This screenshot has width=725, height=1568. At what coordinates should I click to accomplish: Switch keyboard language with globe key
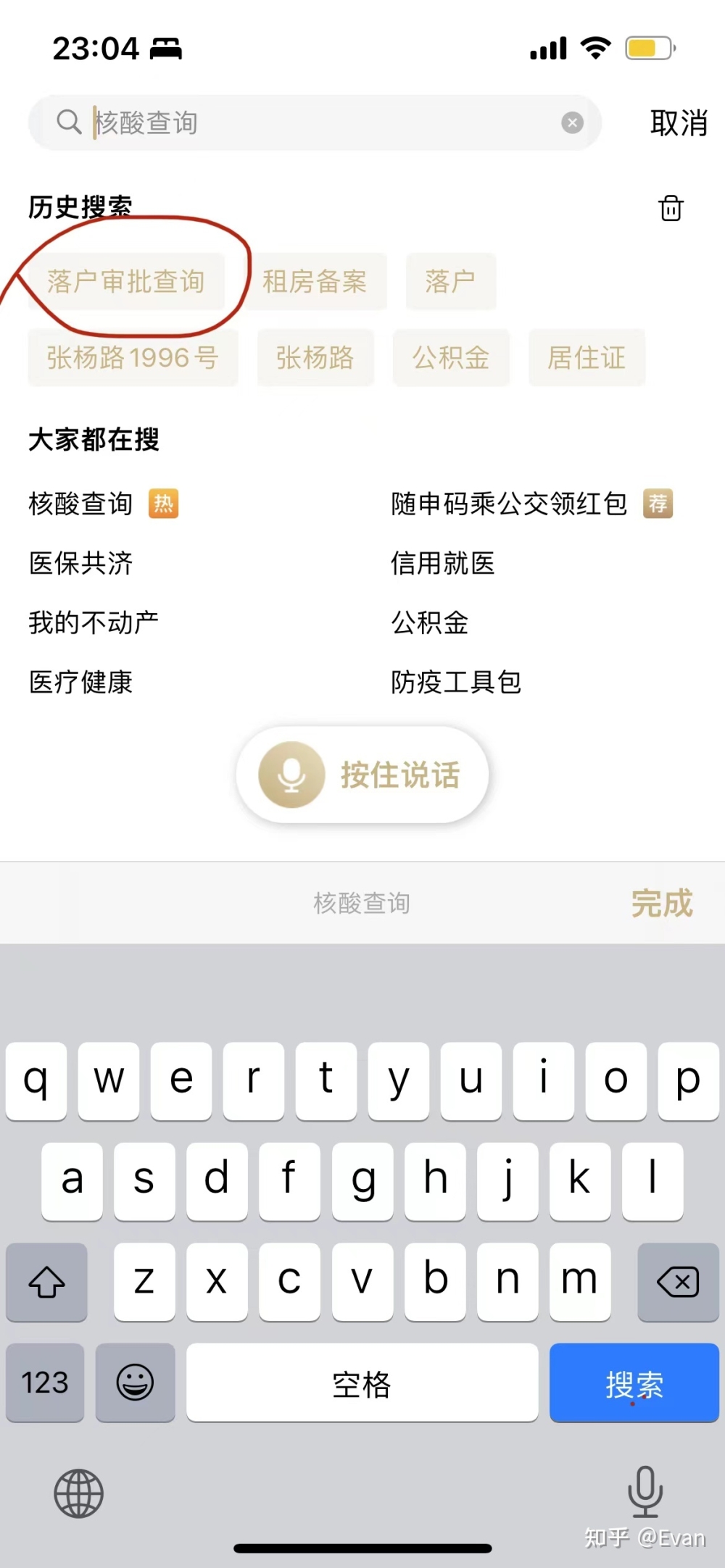(x=79, y=1493)
